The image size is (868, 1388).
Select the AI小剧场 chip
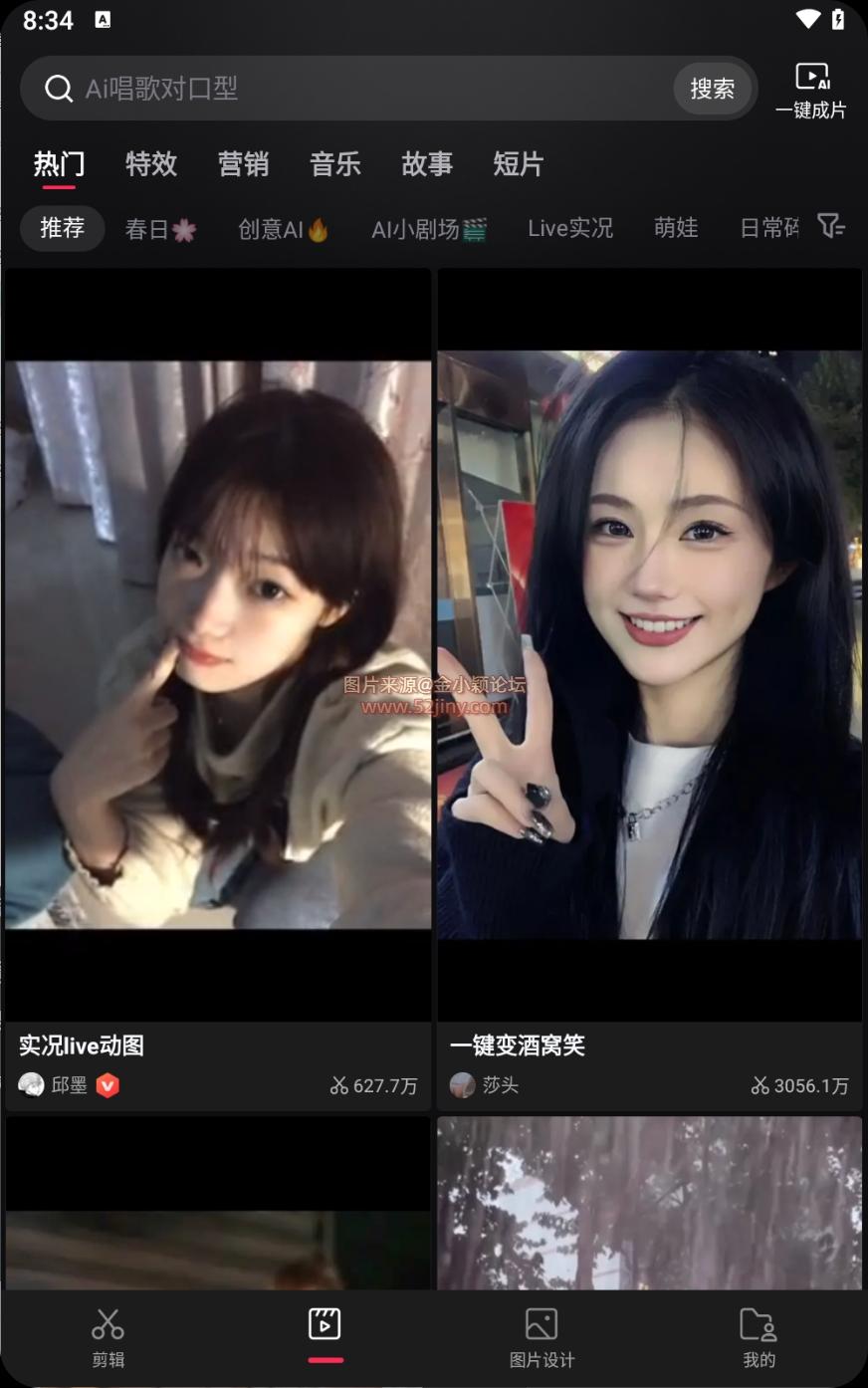[428, 229]
